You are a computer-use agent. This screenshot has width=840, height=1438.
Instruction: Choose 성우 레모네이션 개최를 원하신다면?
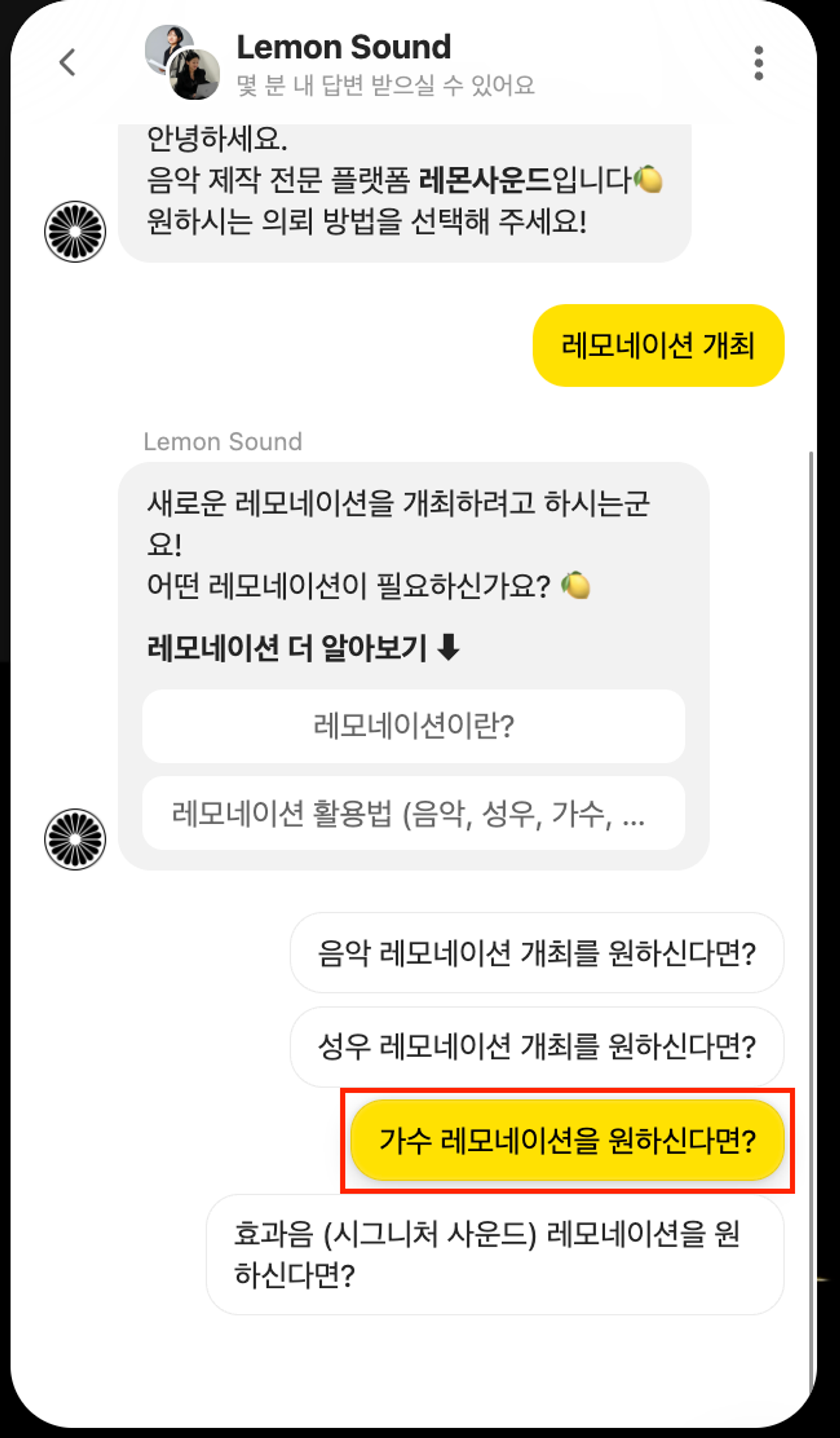tap(537, 1047)
